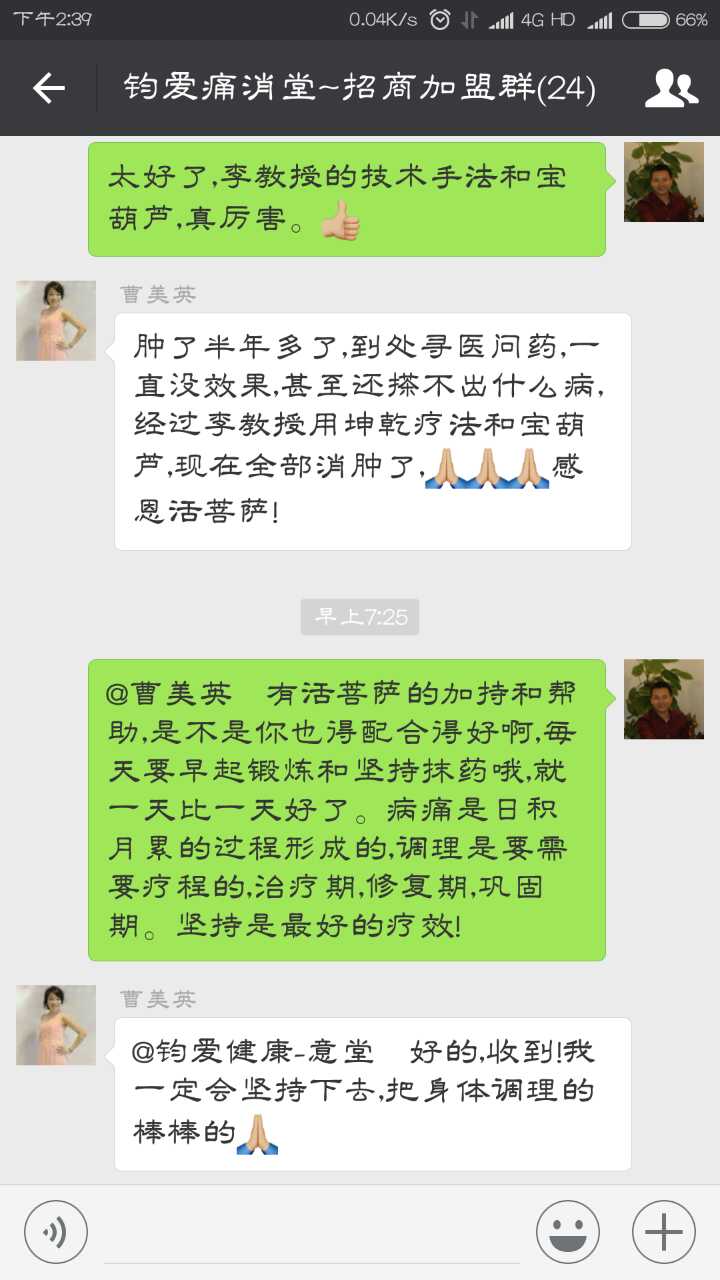Go back from the group chat
This screenshot has height=1280, width=720.
tap(49, 89)
